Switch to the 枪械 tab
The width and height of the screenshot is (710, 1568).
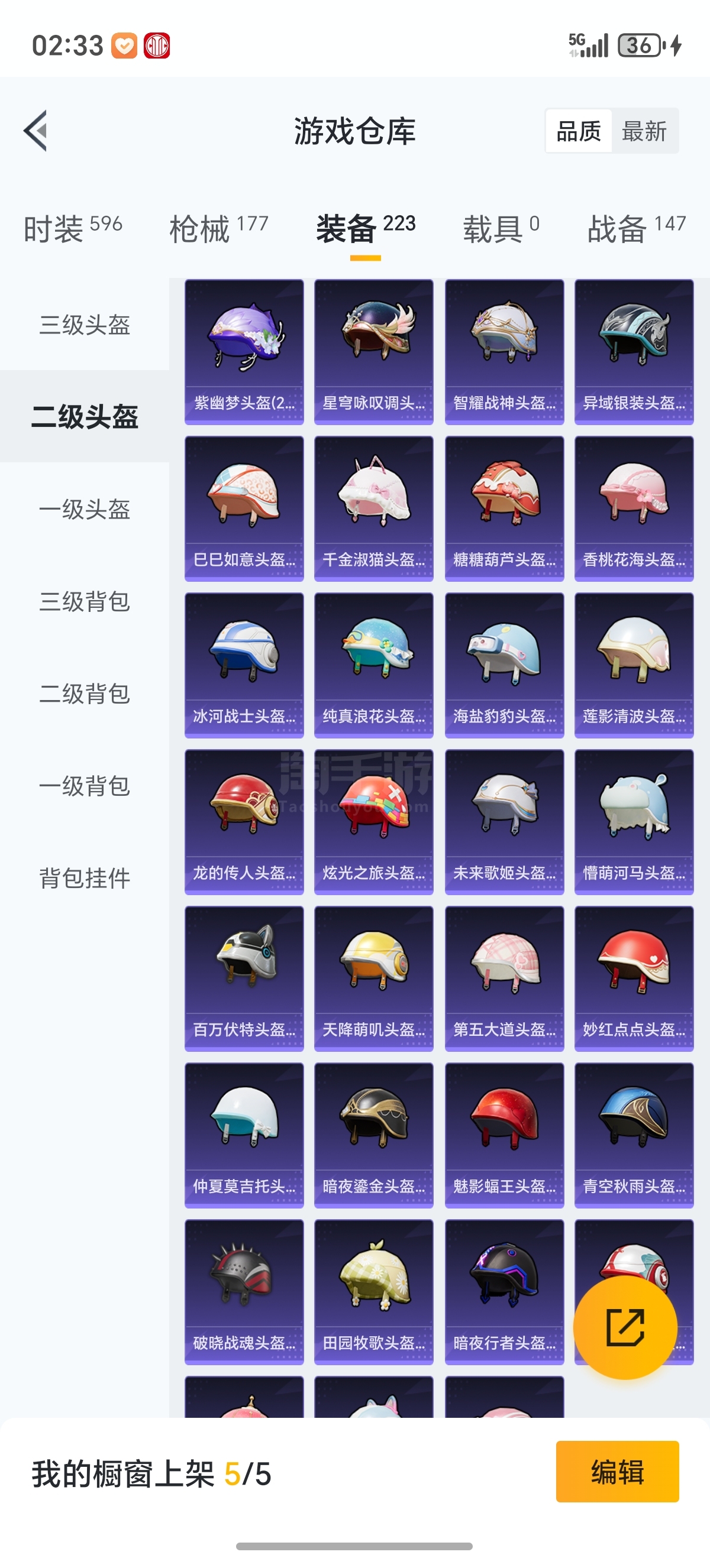[x=218, y=228]
